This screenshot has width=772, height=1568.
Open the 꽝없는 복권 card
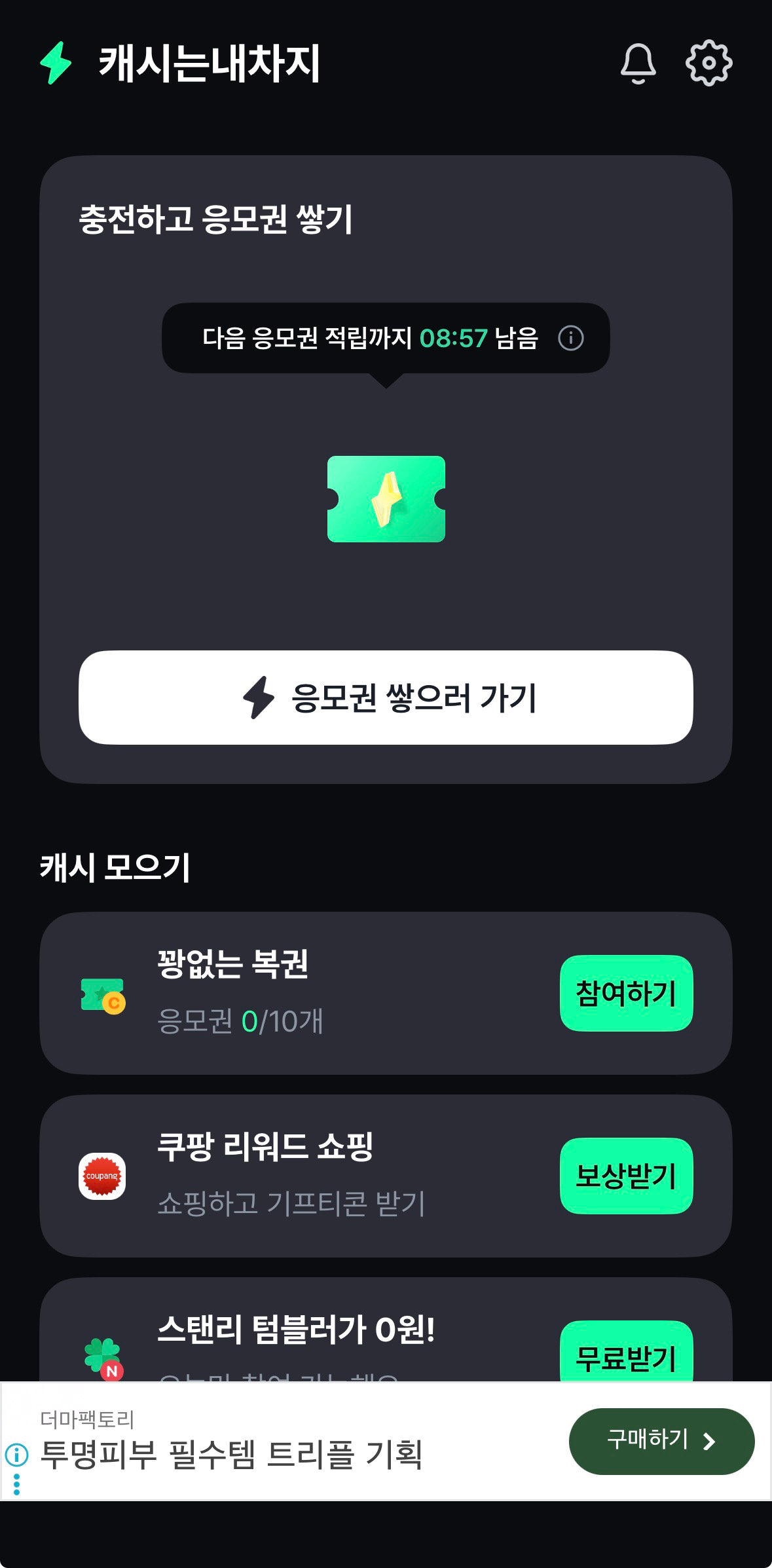pos(295,993)
